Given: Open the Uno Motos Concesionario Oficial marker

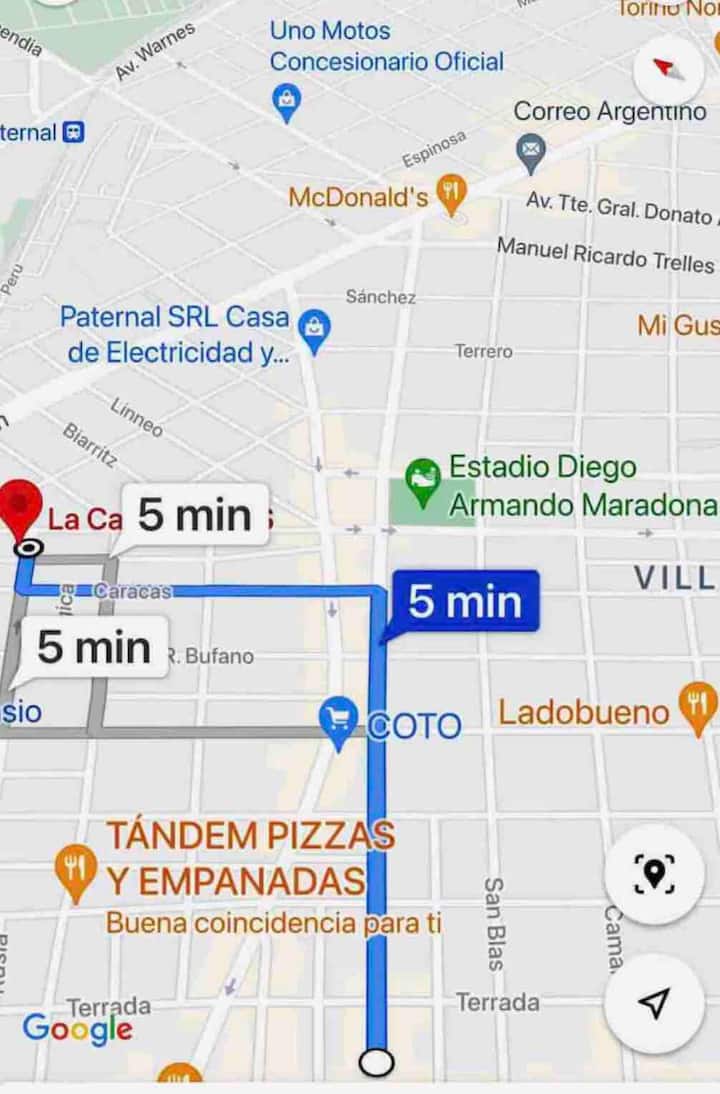Looking at the screenshot, I should click(287, 101).
